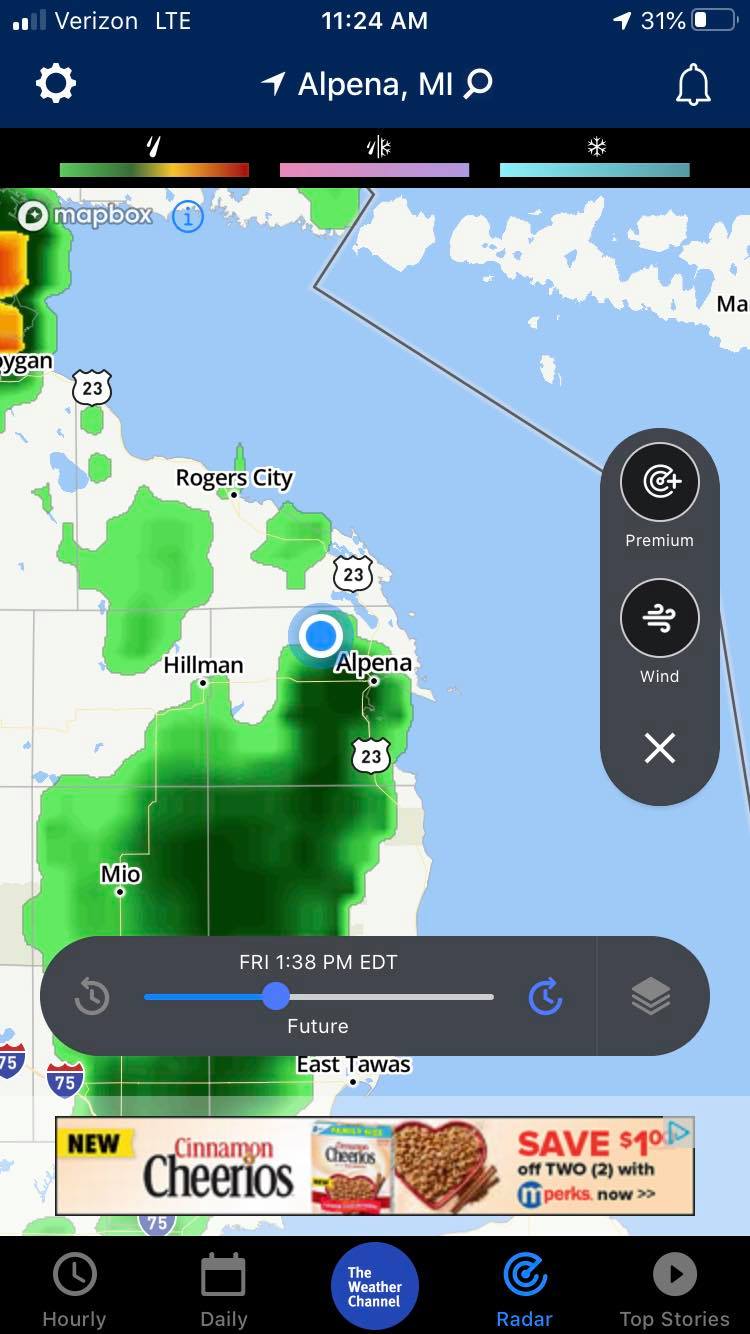Switch to the Hourly tab
This screenshot has width=750, height=1334.
coord(74,1290)
